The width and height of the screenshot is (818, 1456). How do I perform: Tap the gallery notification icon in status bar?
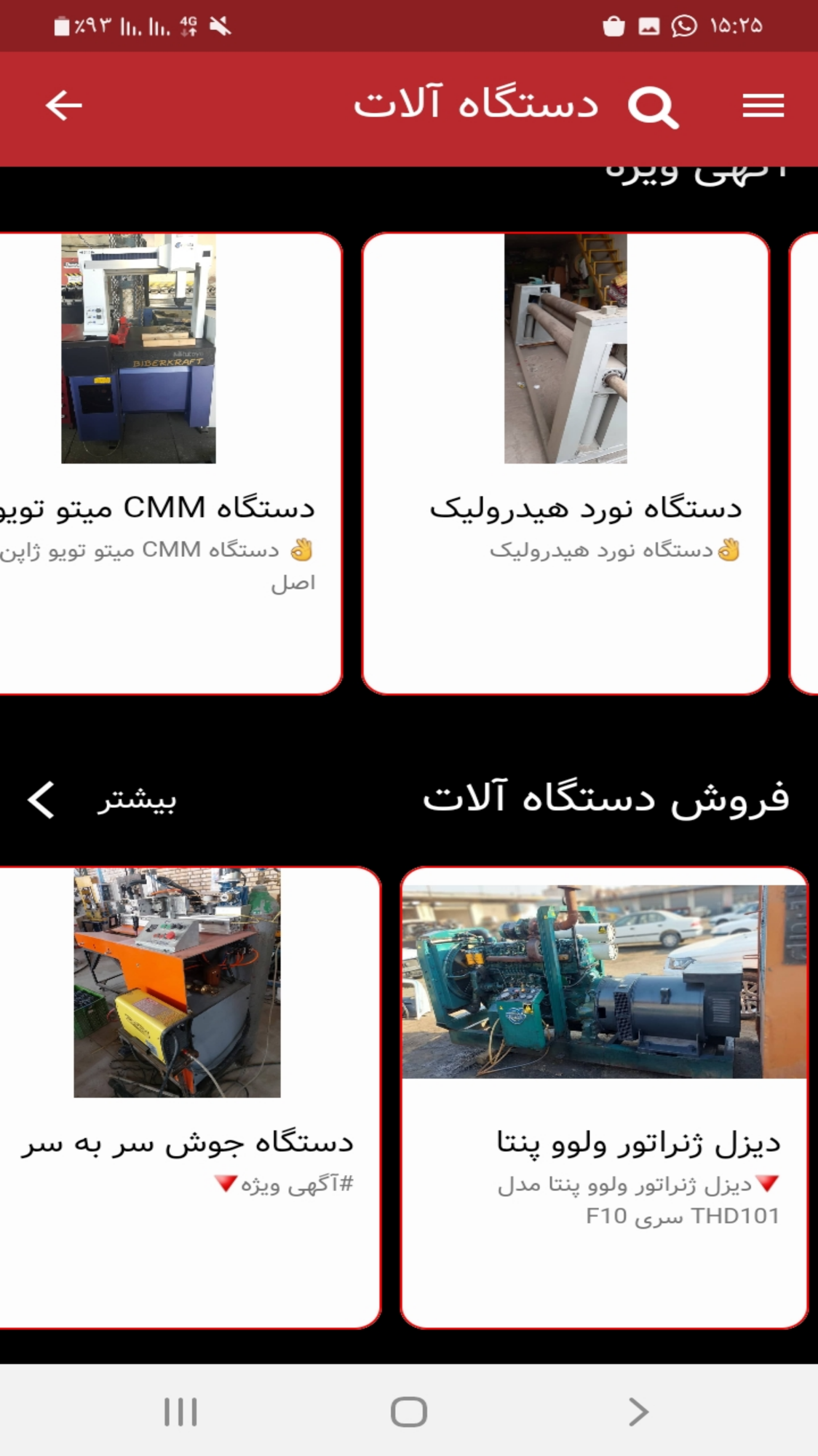649,25
